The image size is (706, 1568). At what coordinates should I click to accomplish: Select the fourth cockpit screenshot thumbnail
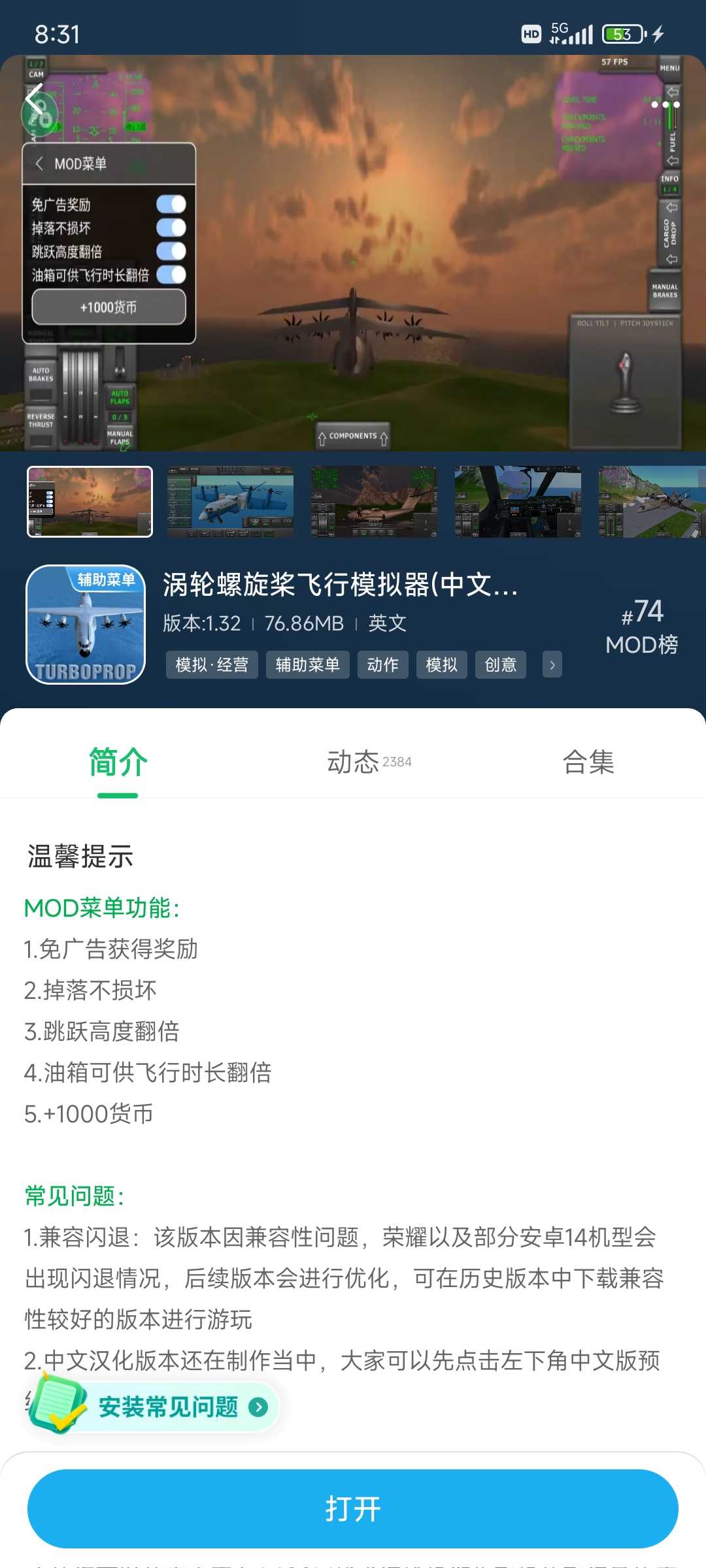click(x=518, y=502)
